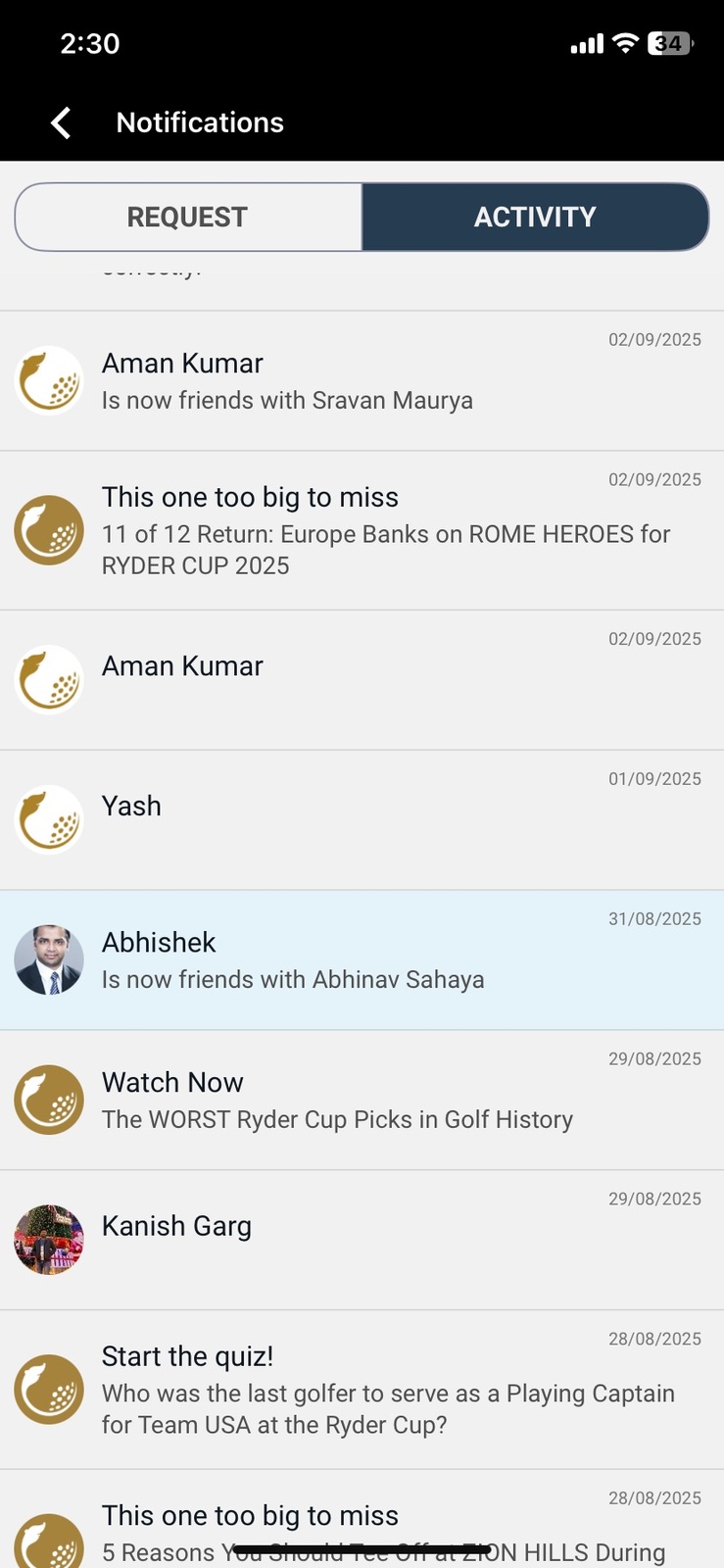Open Aman Kumar friends with Sravan Maurya notification
724x1568 pixels.
[362, 381]
